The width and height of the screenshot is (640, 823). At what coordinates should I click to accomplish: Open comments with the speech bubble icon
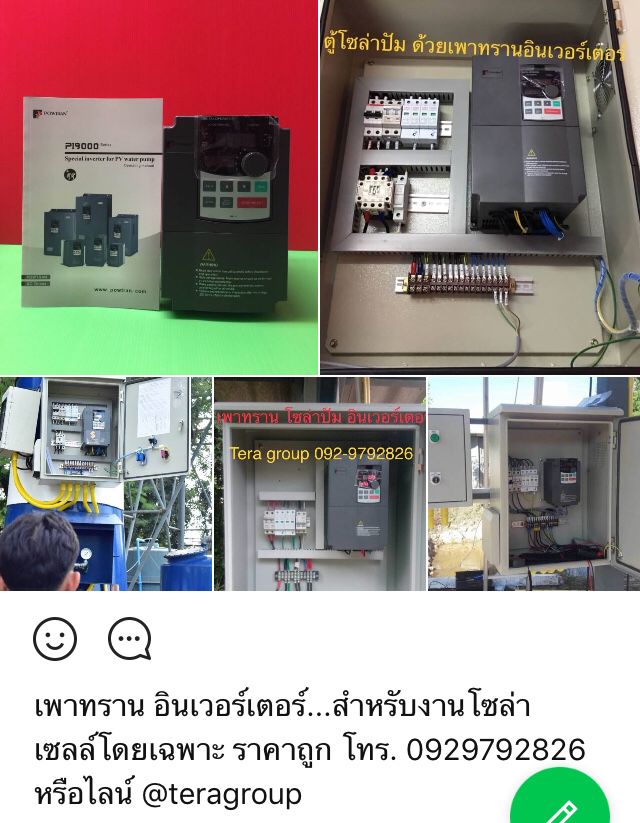[129, 638]
